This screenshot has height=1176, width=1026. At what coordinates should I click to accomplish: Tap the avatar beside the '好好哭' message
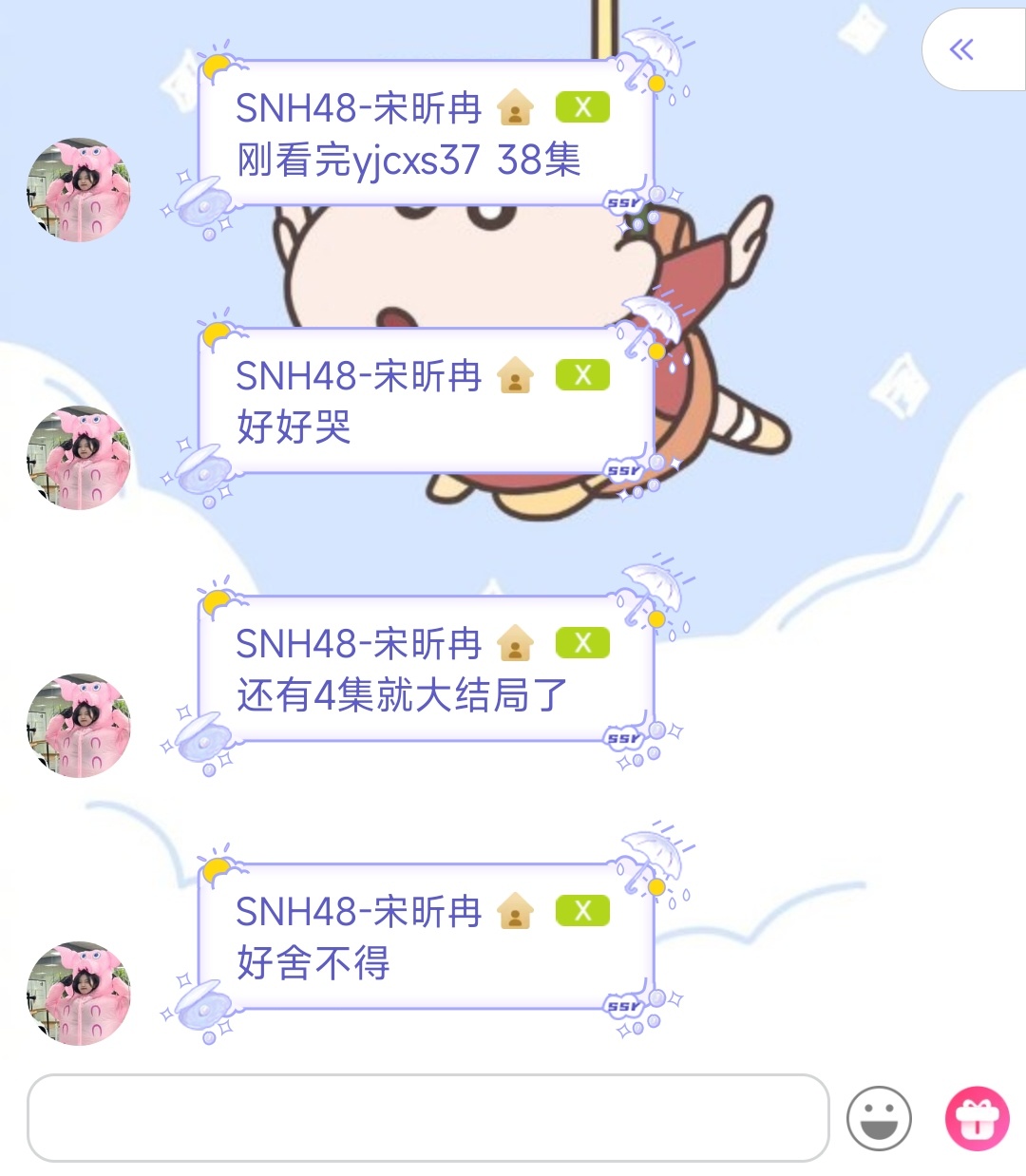(79, 458)
